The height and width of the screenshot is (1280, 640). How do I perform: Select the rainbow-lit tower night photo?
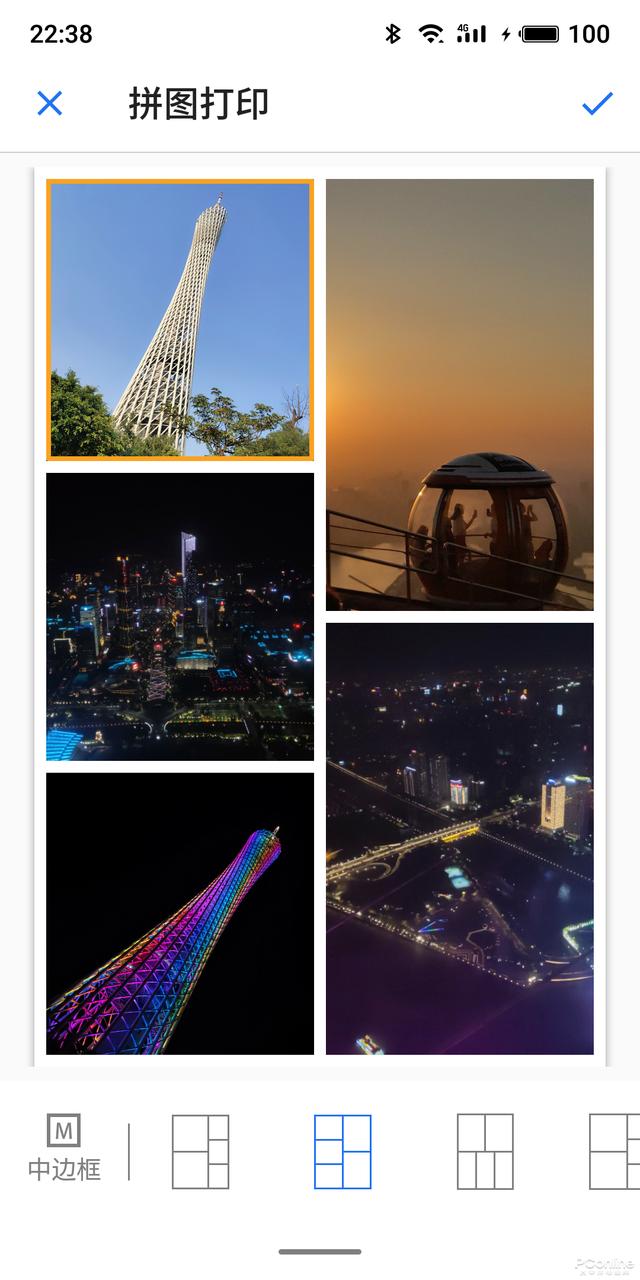[x=180, y=913]
